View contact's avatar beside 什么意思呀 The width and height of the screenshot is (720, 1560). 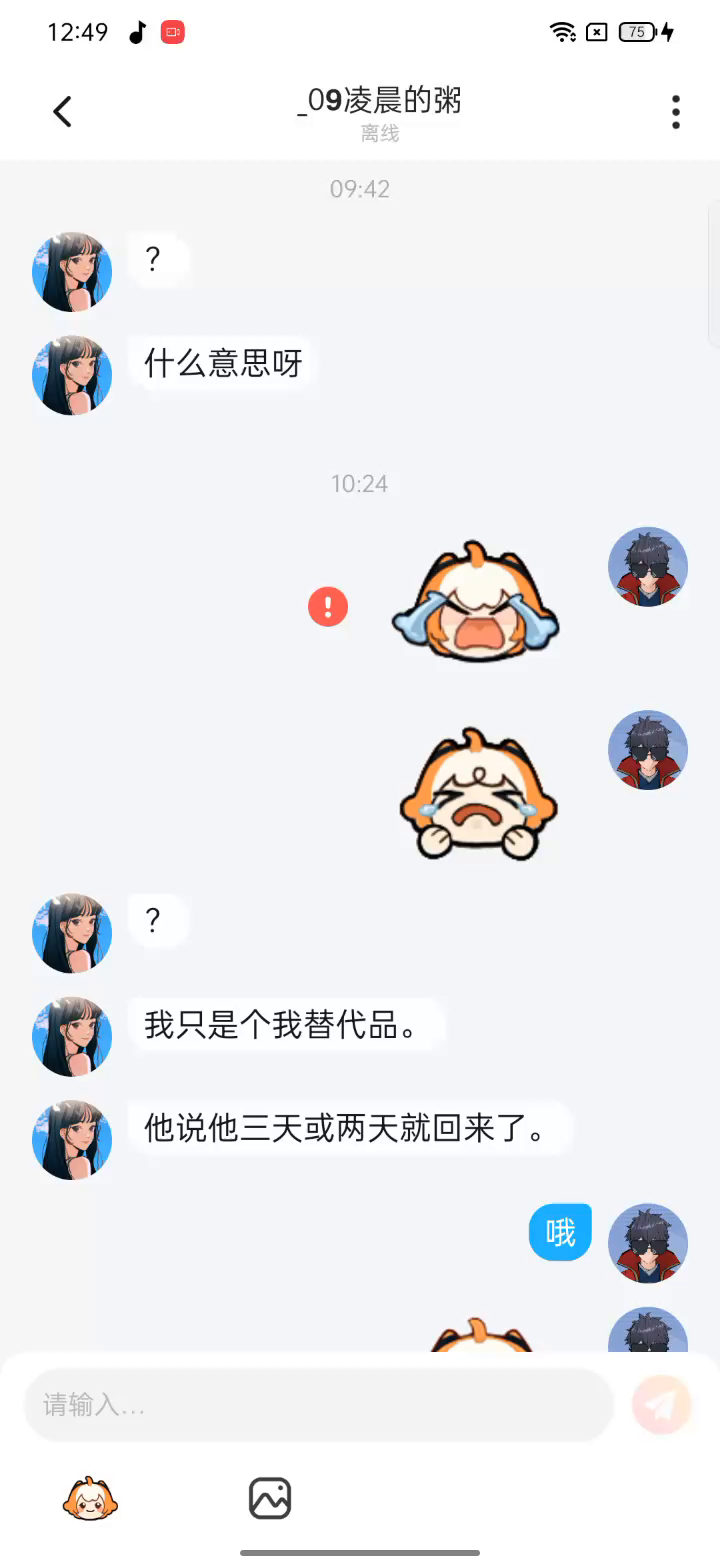72,375
